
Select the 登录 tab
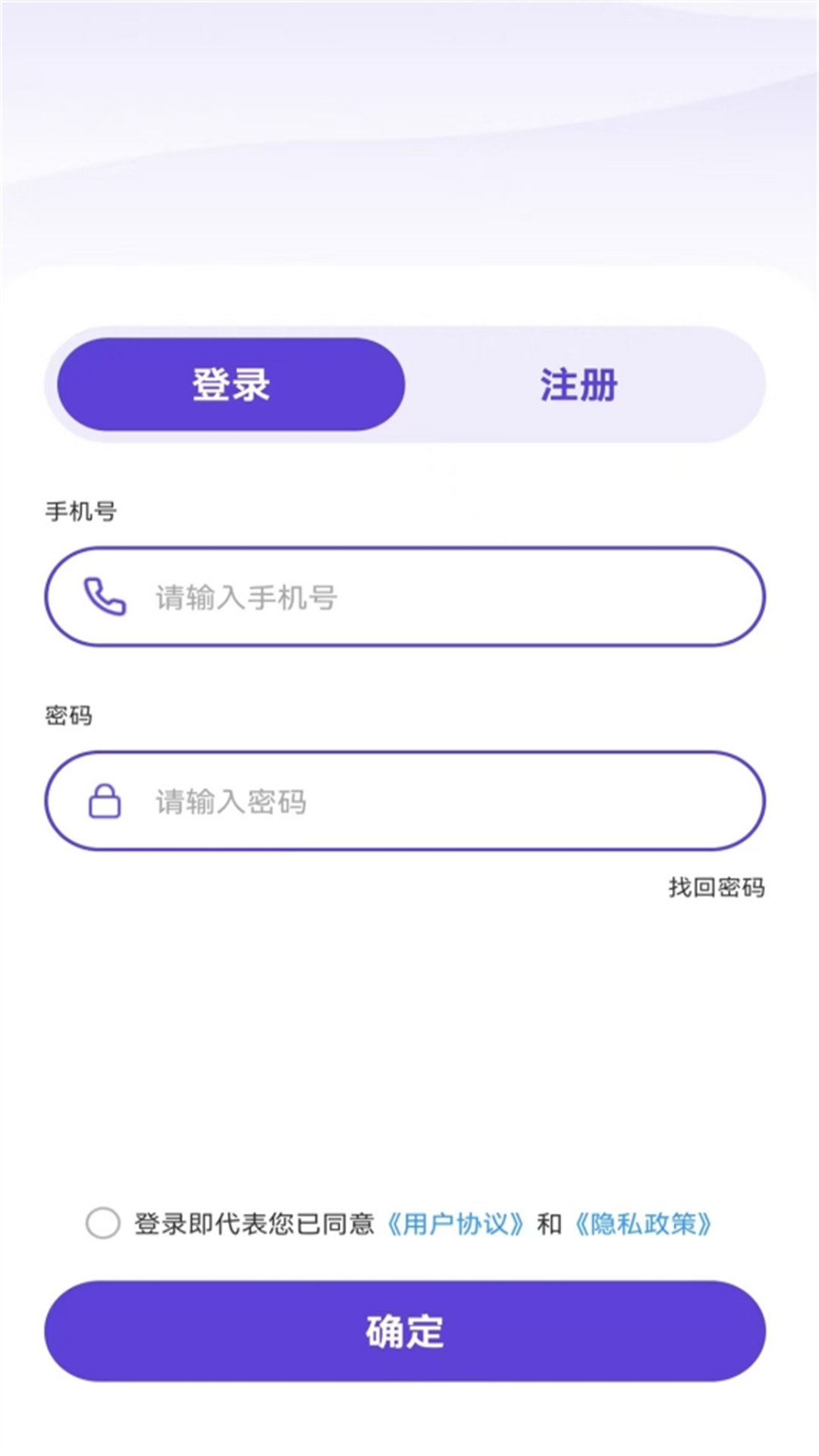coord(231,384)
